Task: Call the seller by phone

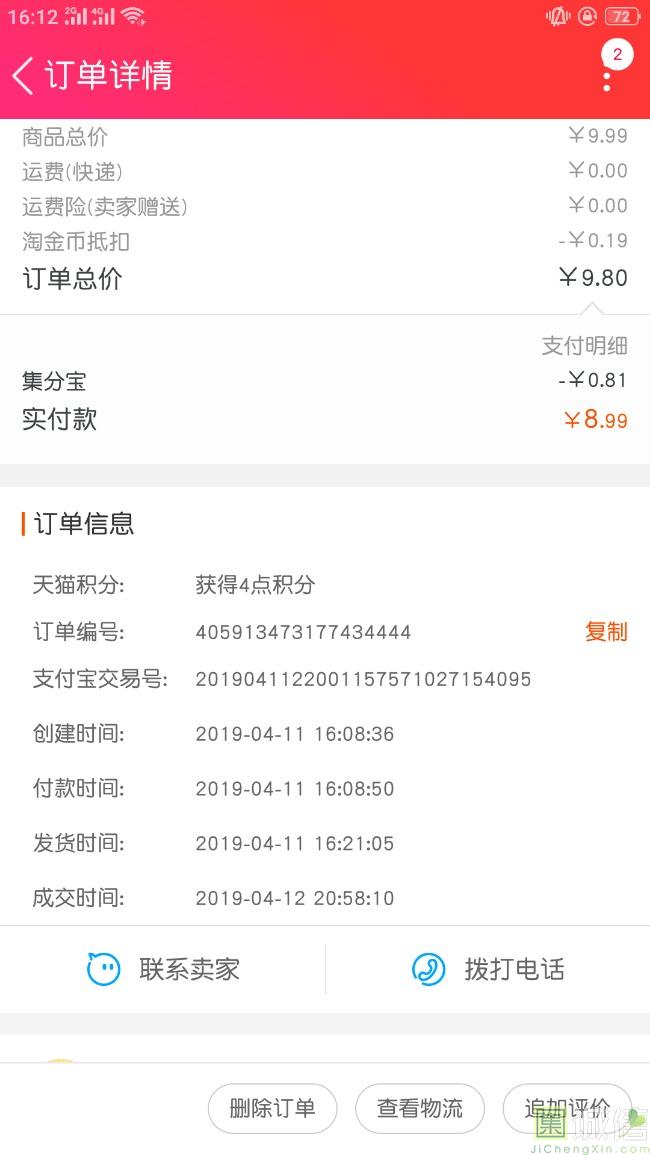Action: click(488, 969)
